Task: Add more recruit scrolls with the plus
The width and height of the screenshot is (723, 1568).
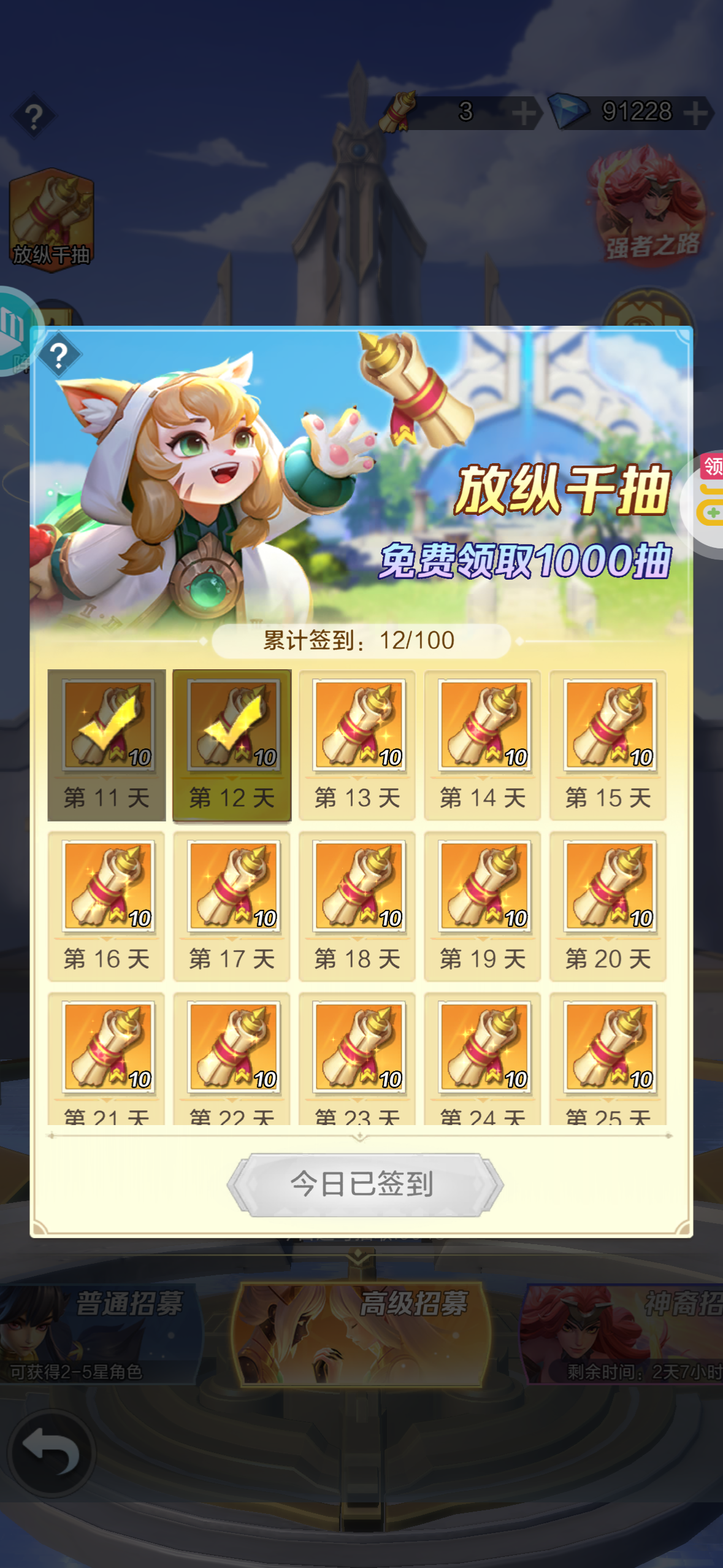Action: coord(523,113)
